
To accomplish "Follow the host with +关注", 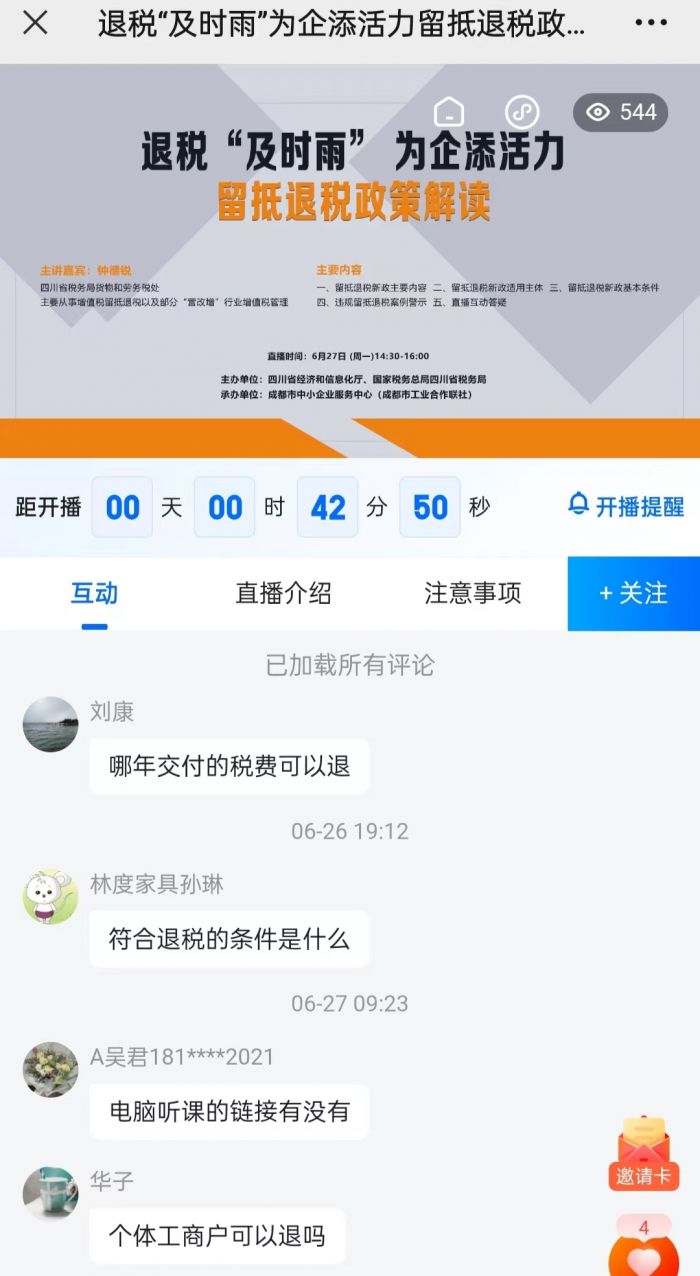I will (633, 593).
